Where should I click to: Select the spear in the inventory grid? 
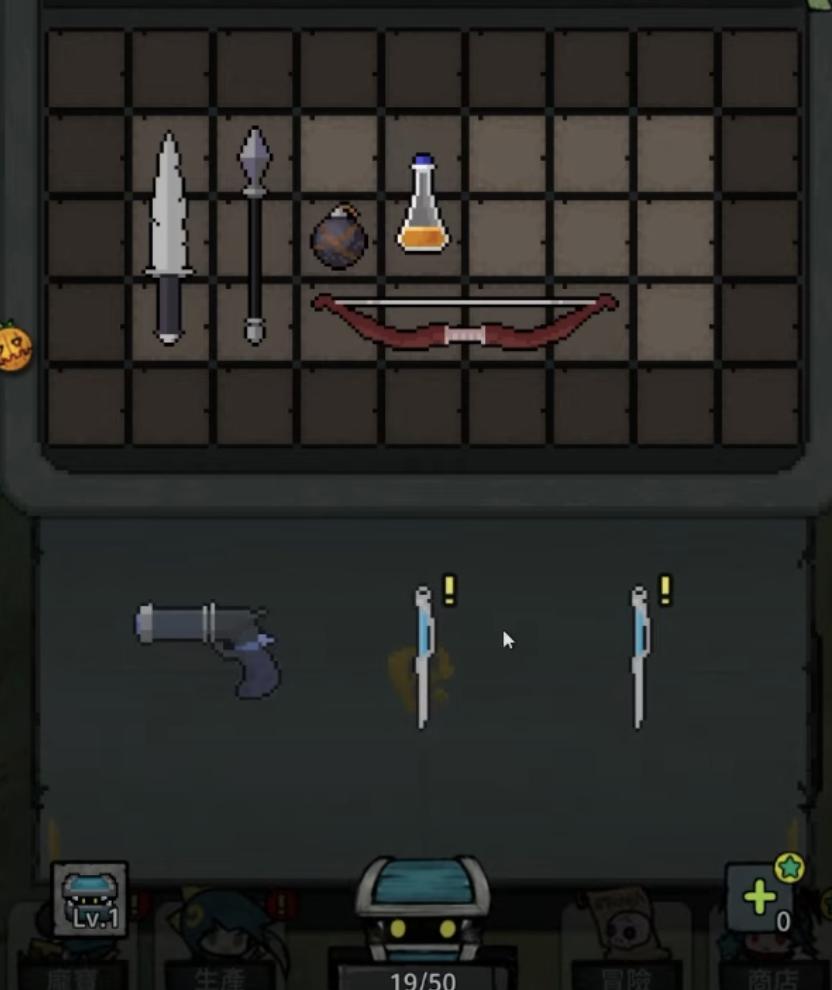(254, 236)
